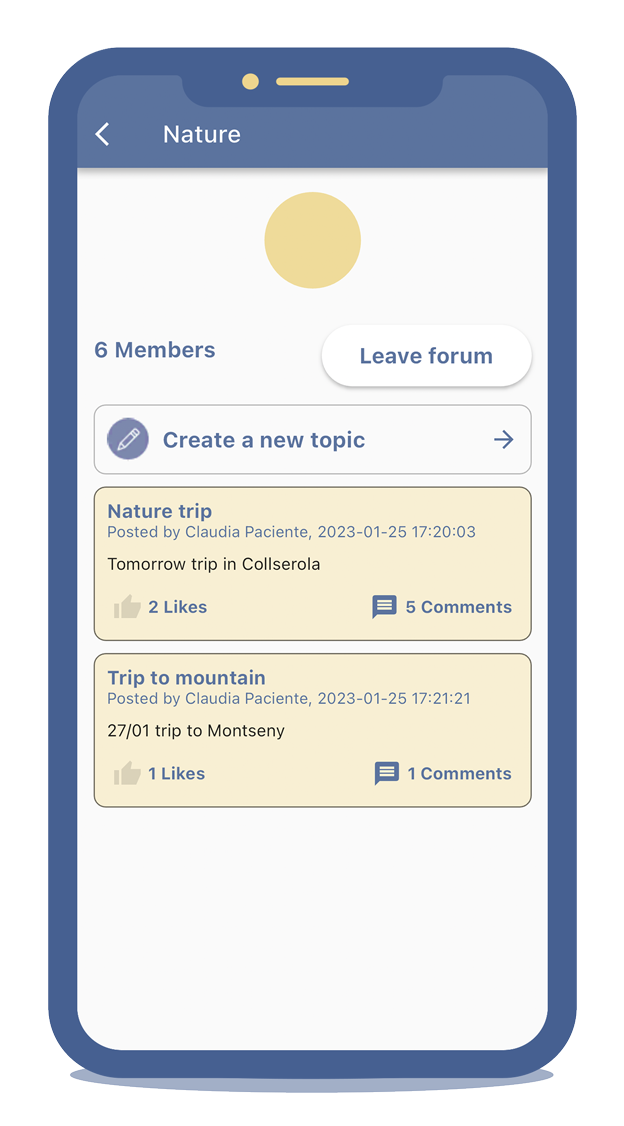This screenshot has width=624, height=1126.
Task: Create a new topic
Action: pyautogui.click(x=312, y=440)
